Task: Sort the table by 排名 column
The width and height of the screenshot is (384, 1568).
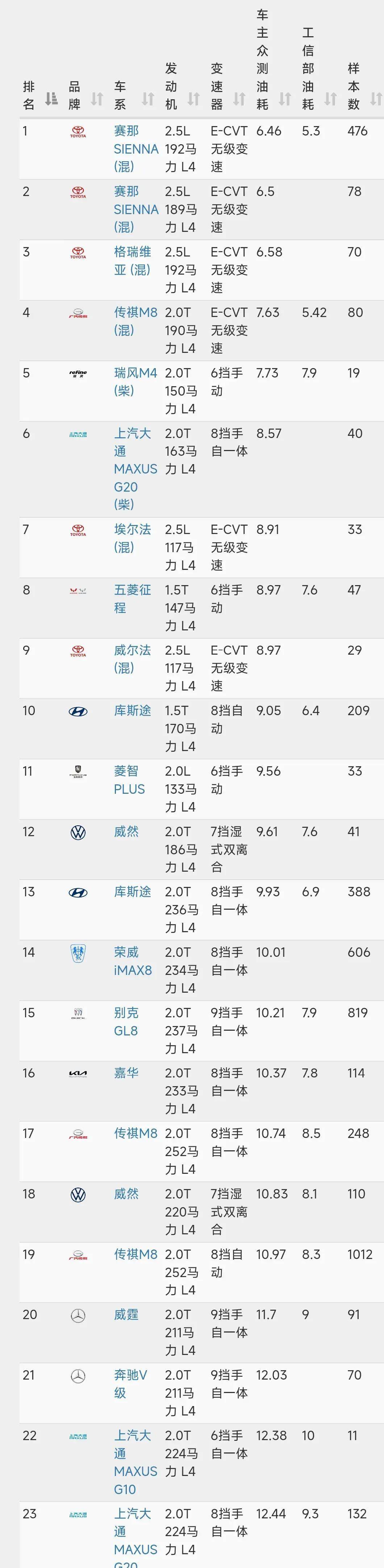Action: (x=51, y=98)
